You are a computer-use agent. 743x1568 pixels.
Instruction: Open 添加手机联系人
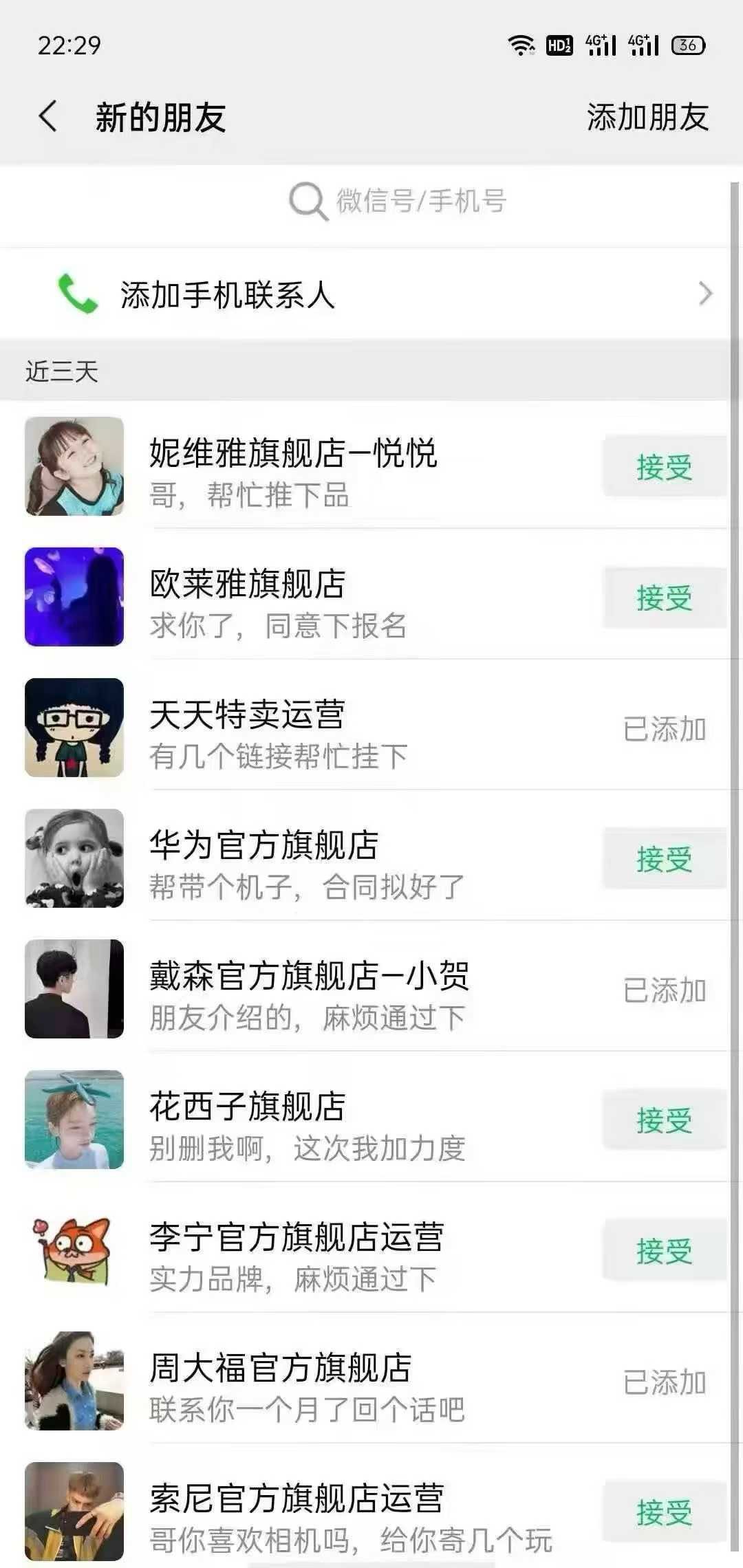pyautogui.click(x=371, y=294)
